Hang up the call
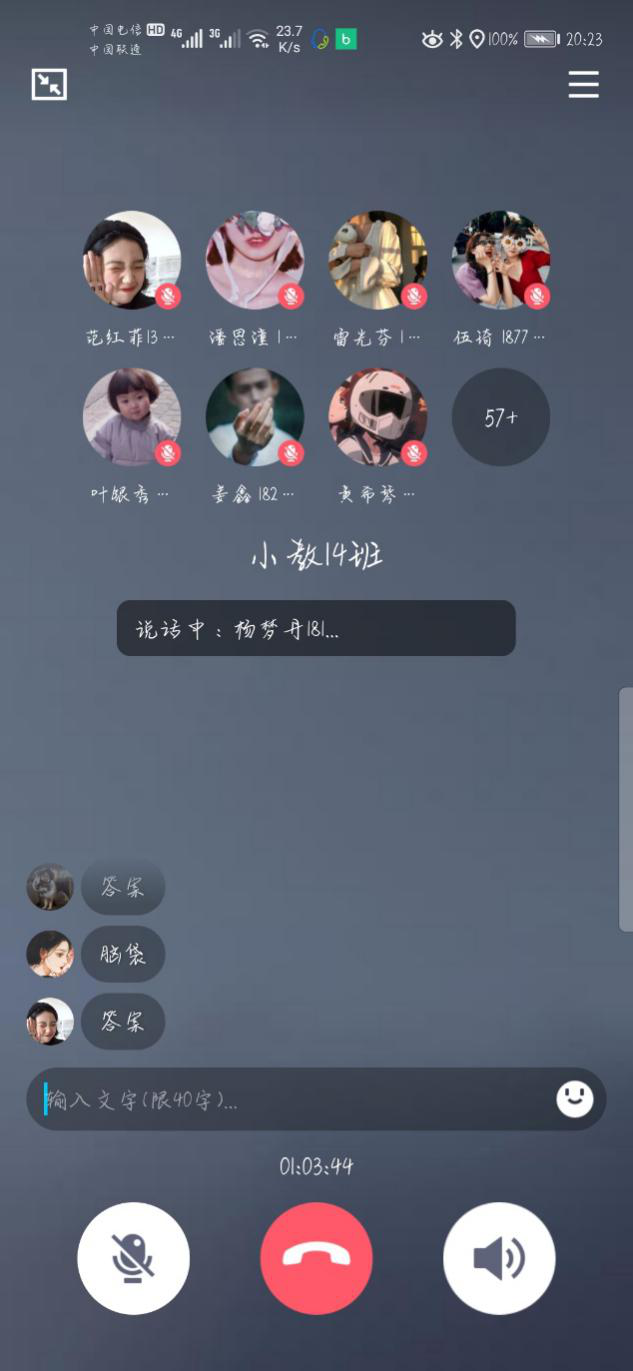Viewport: 633px width, 1371px height. (x=316, y=1258)
